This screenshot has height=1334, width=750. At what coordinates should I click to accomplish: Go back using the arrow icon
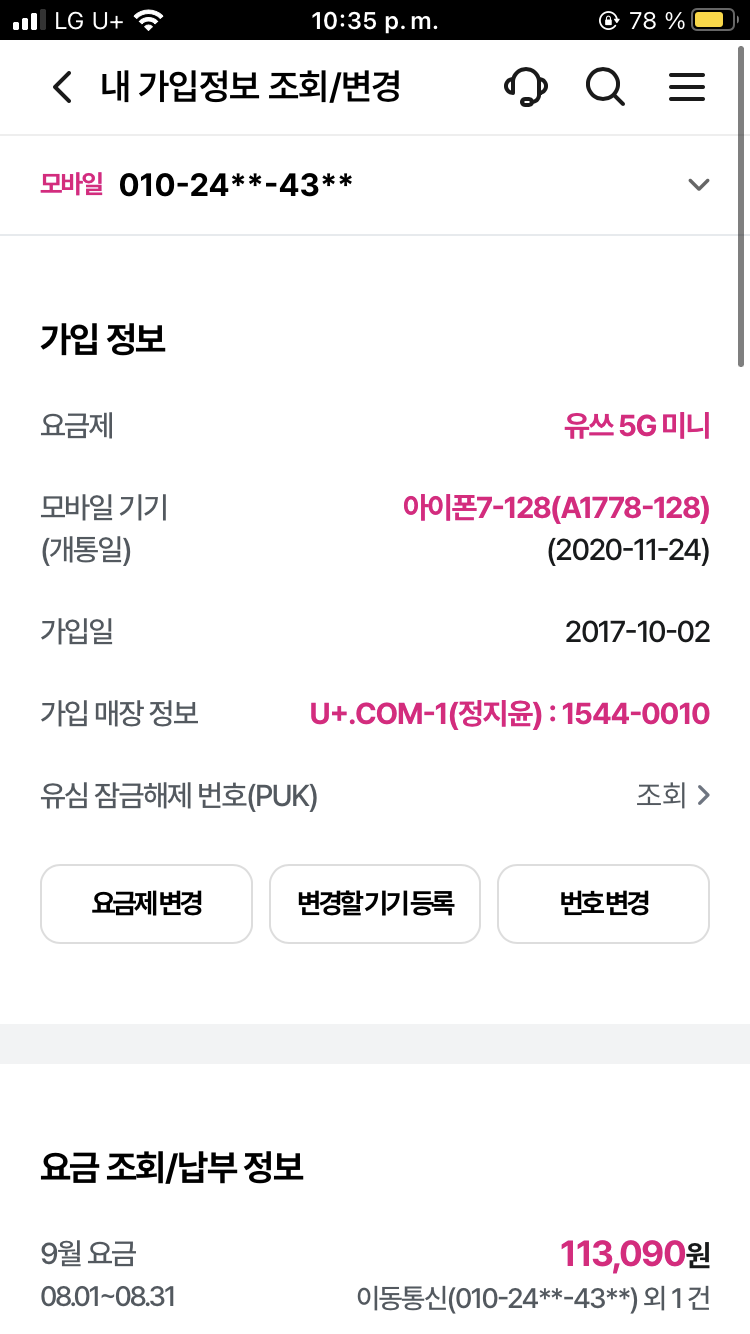tap(62, 88)
